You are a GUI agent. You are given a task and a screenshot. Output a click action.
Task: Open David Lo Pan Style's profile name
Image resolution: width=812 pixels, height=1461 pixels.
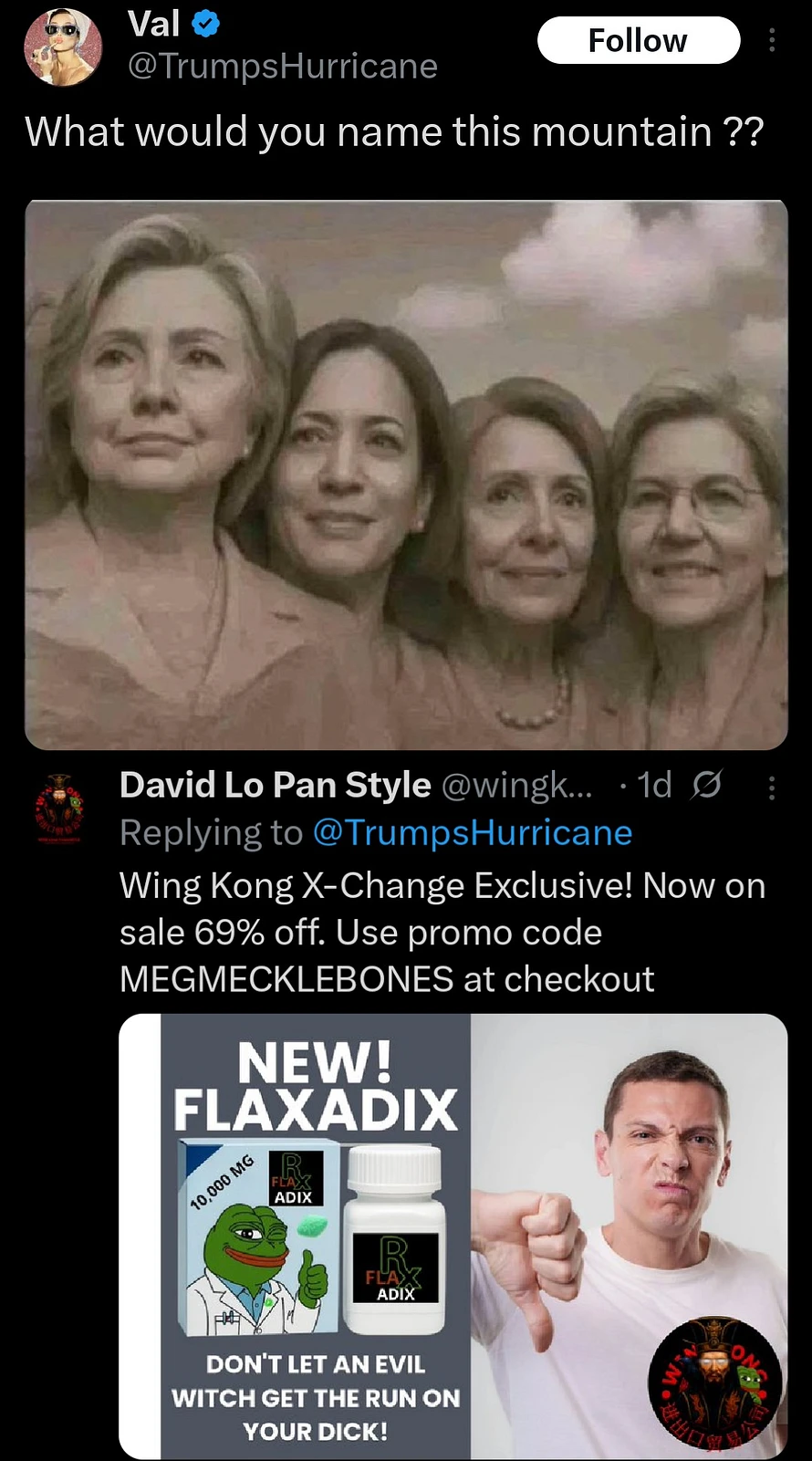coord(275,785)
